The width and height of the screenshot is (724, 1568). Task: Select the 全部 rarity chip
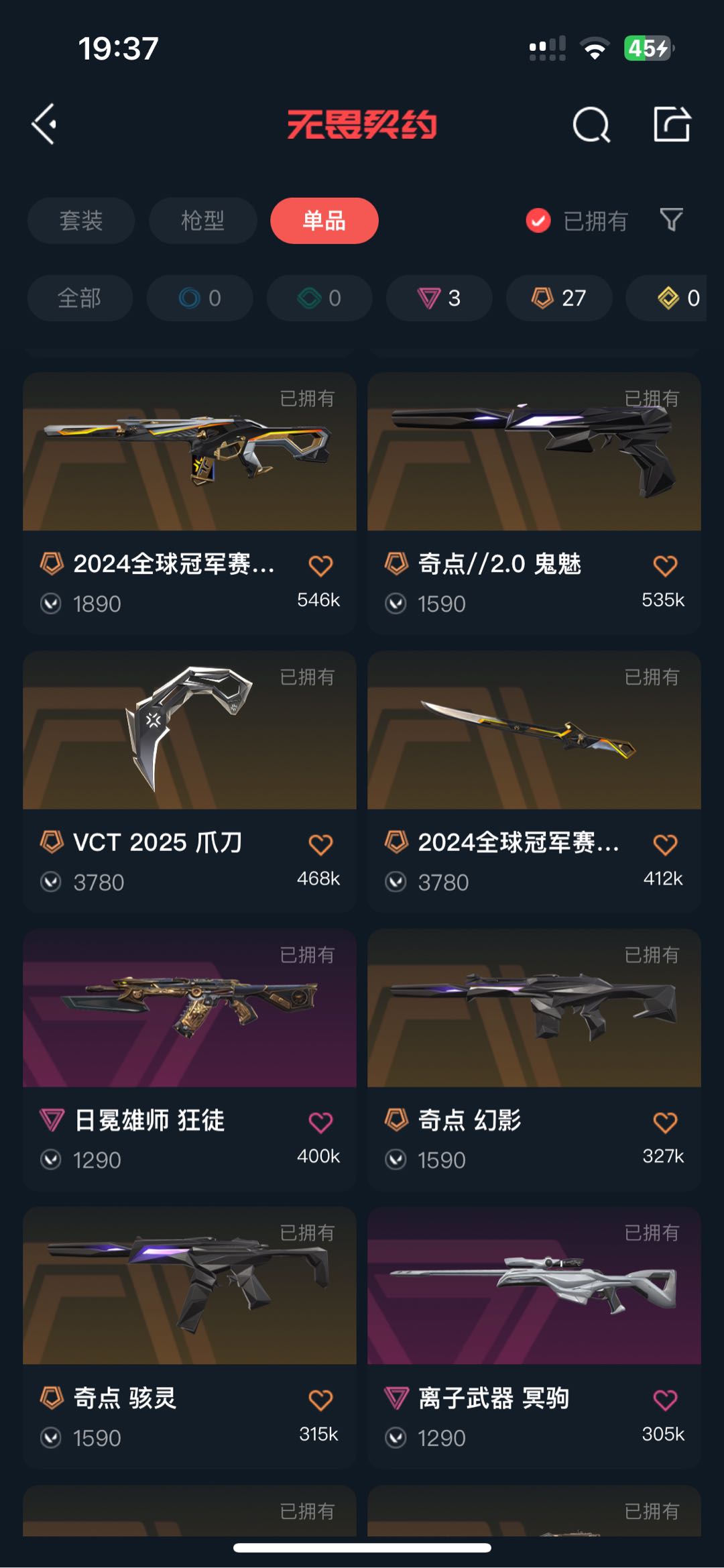[80, 298]
